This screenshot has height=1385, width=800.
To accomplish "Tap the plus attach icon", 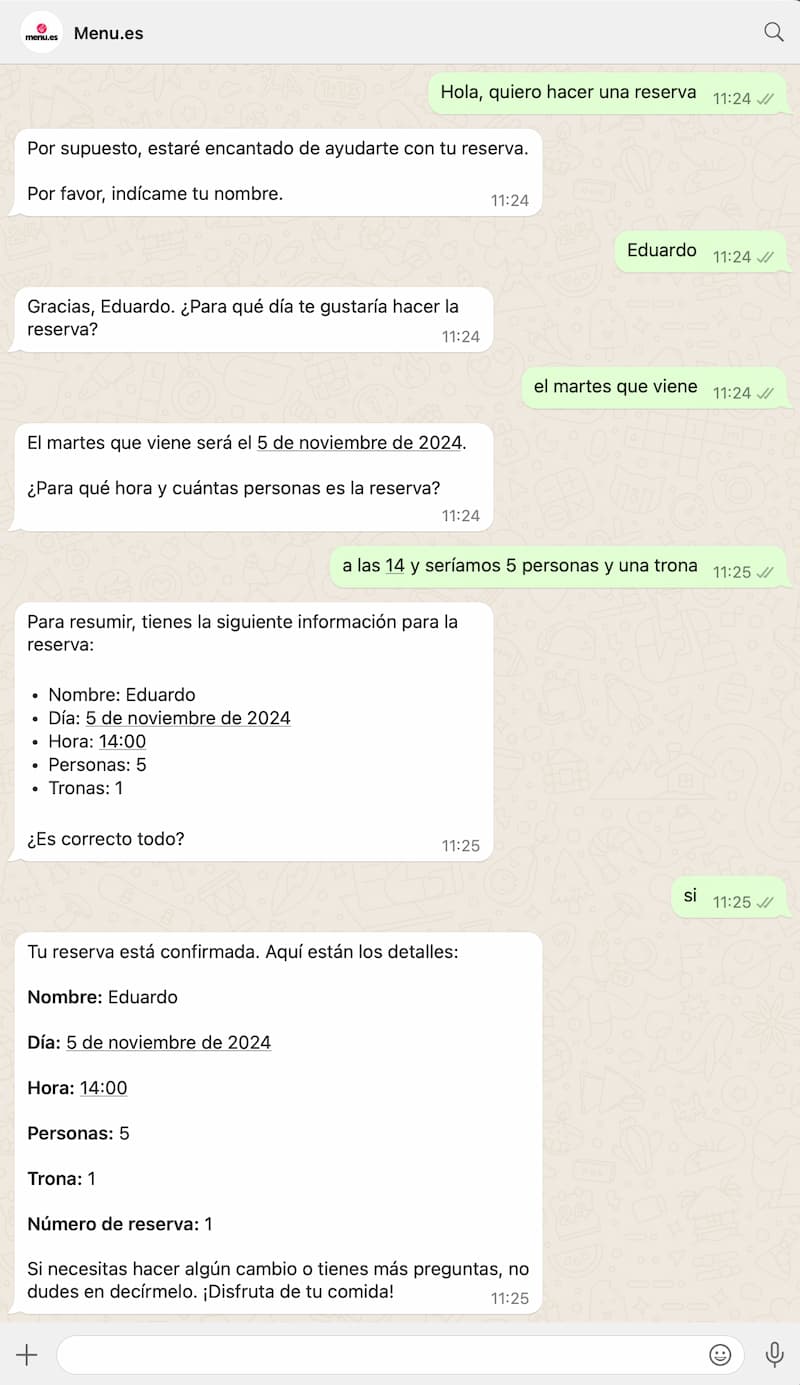I will point(27,1355).
